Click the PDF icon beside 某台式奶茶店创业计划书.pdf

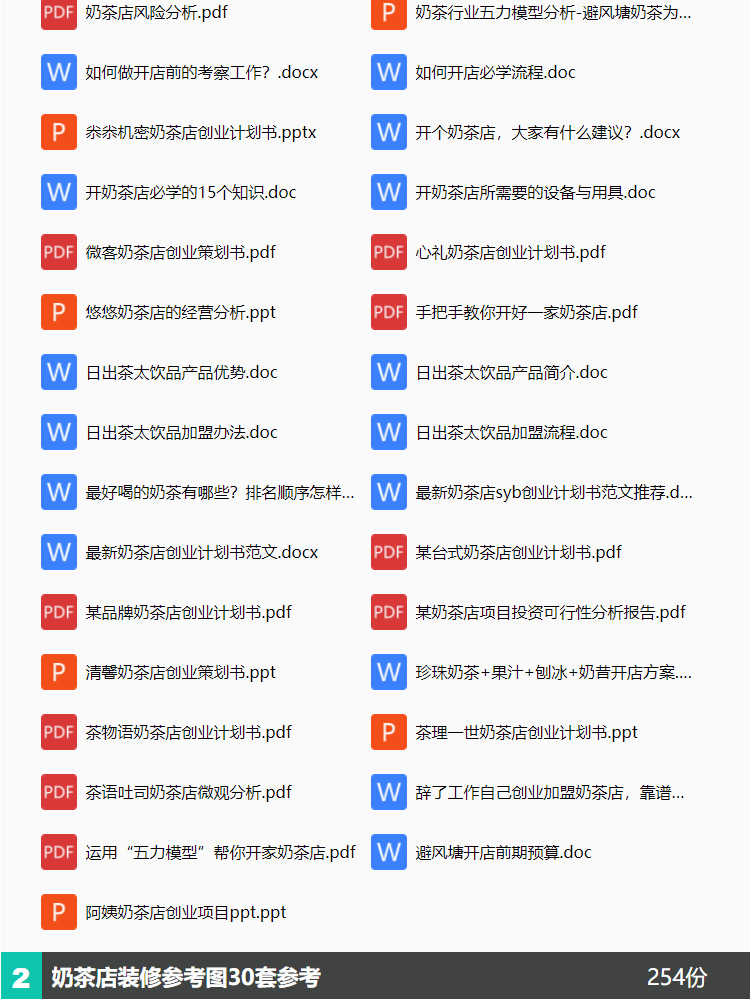pyautogui.click(x=388, y=552)
